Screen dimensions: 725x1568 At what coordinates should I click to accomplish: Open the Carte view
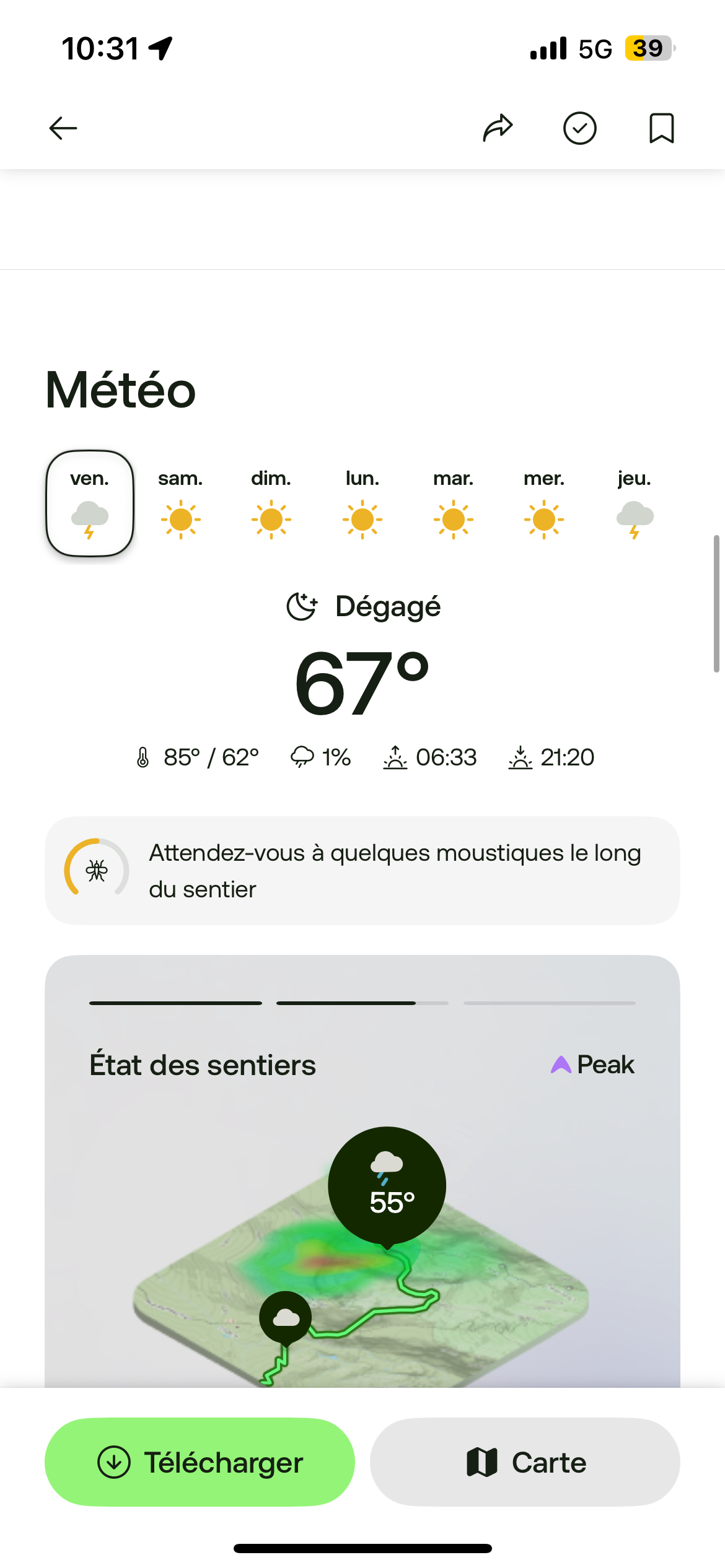click(x=525, y=1462)
